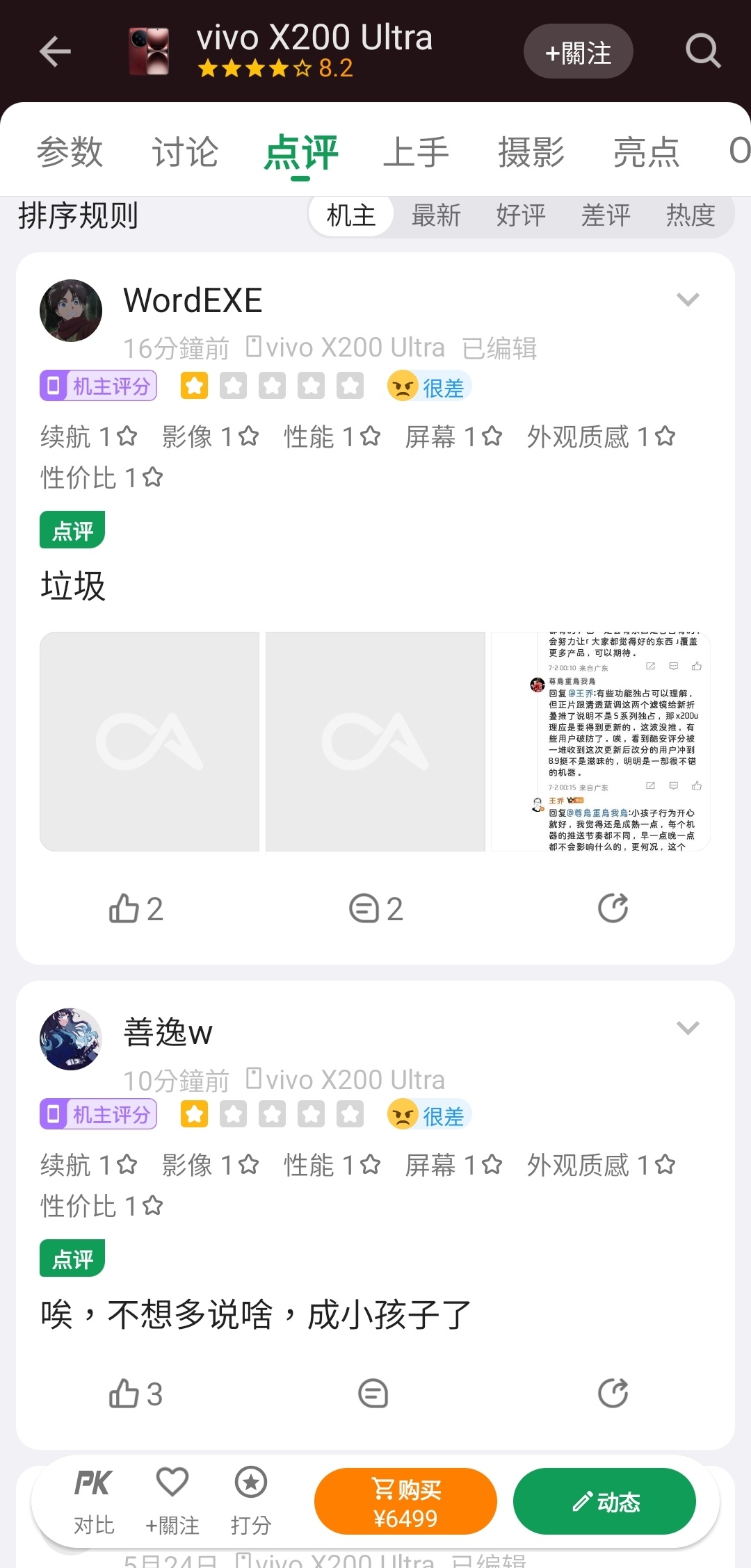The height and width of the screenshot is (1568, 751).
Task: Open PK 对比 comparison
Action: [93, 1501]
